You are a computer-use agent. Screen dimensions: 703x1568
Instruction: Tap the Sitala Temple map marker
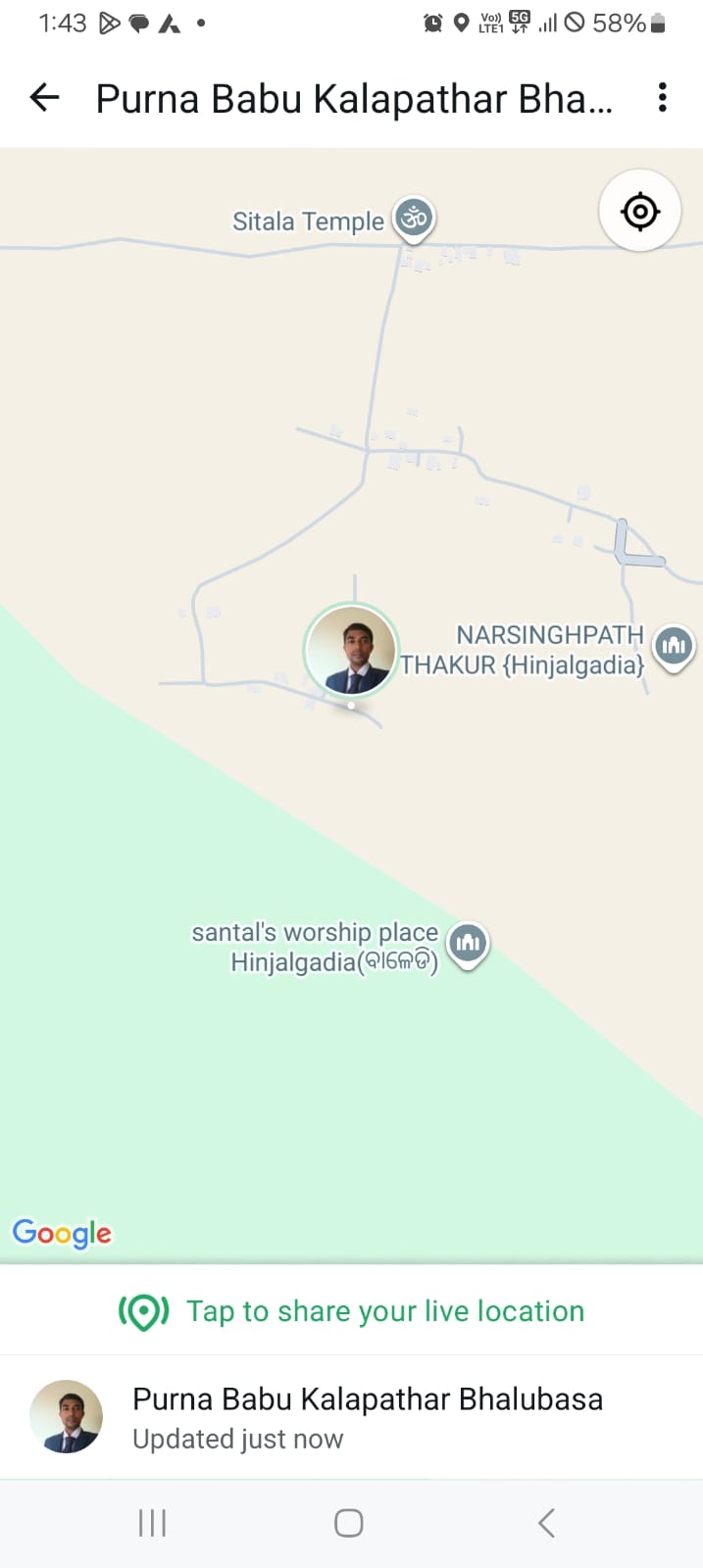414,218
